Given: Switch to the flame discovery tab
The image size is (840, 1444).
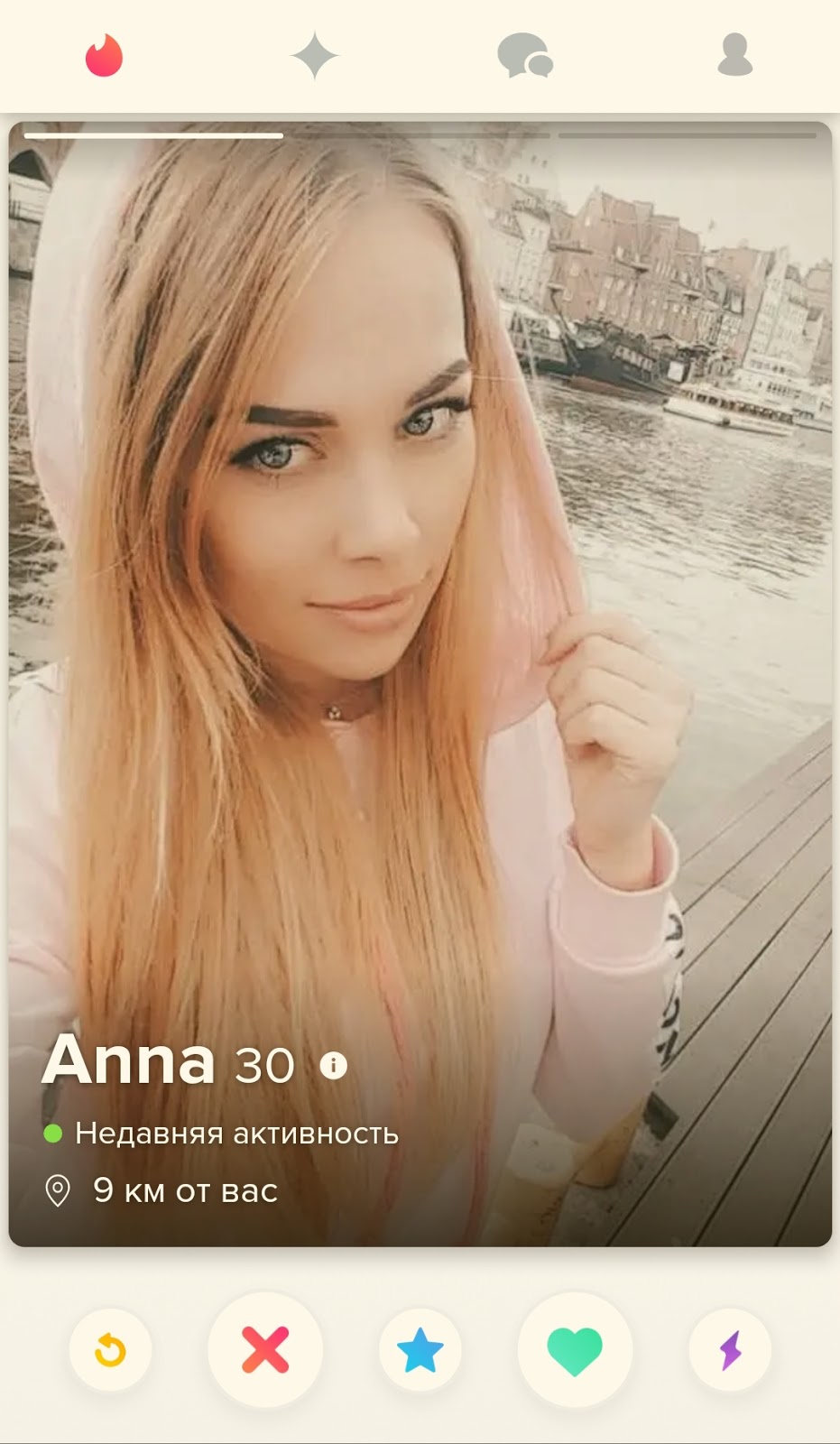Looking at the screenshot, I should pos(104,56).
